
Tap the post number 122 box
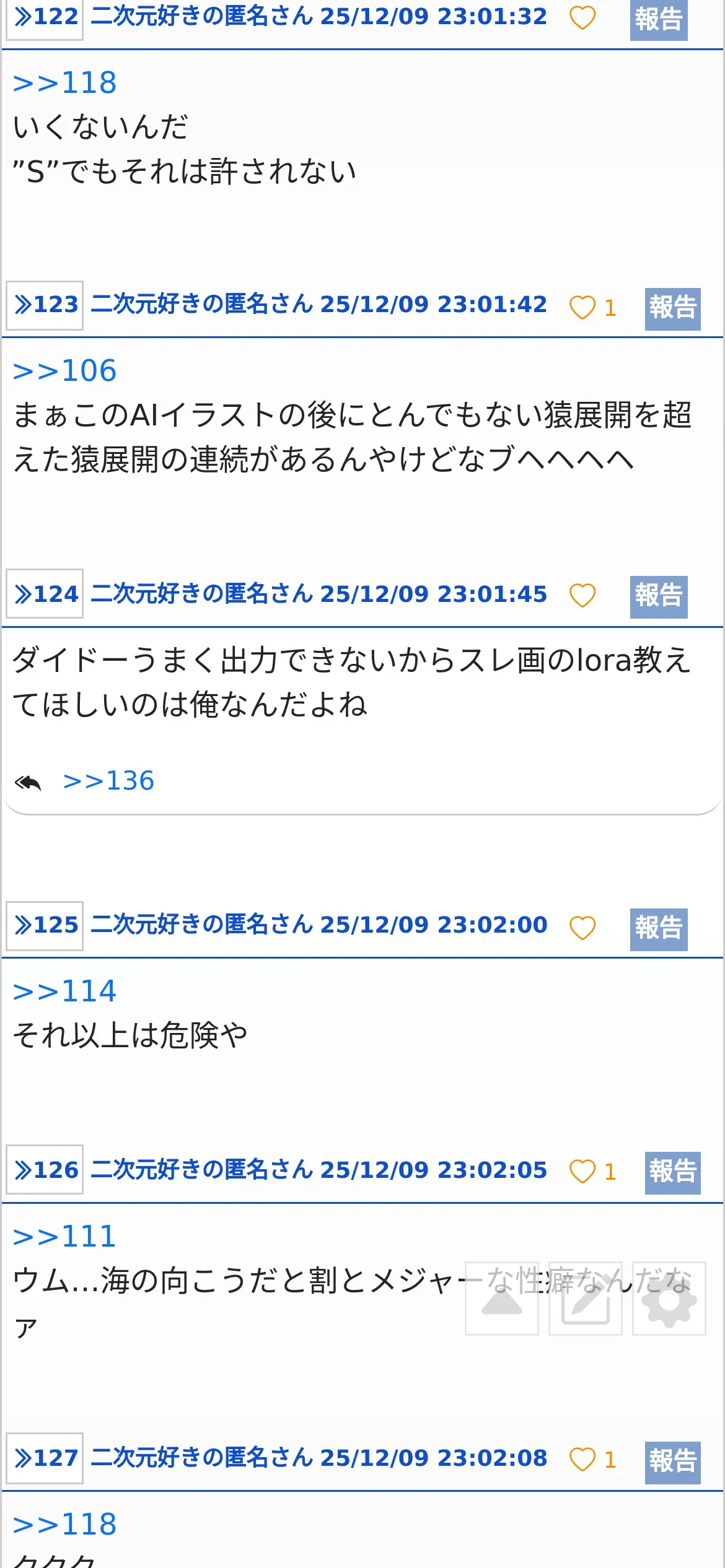45,18
